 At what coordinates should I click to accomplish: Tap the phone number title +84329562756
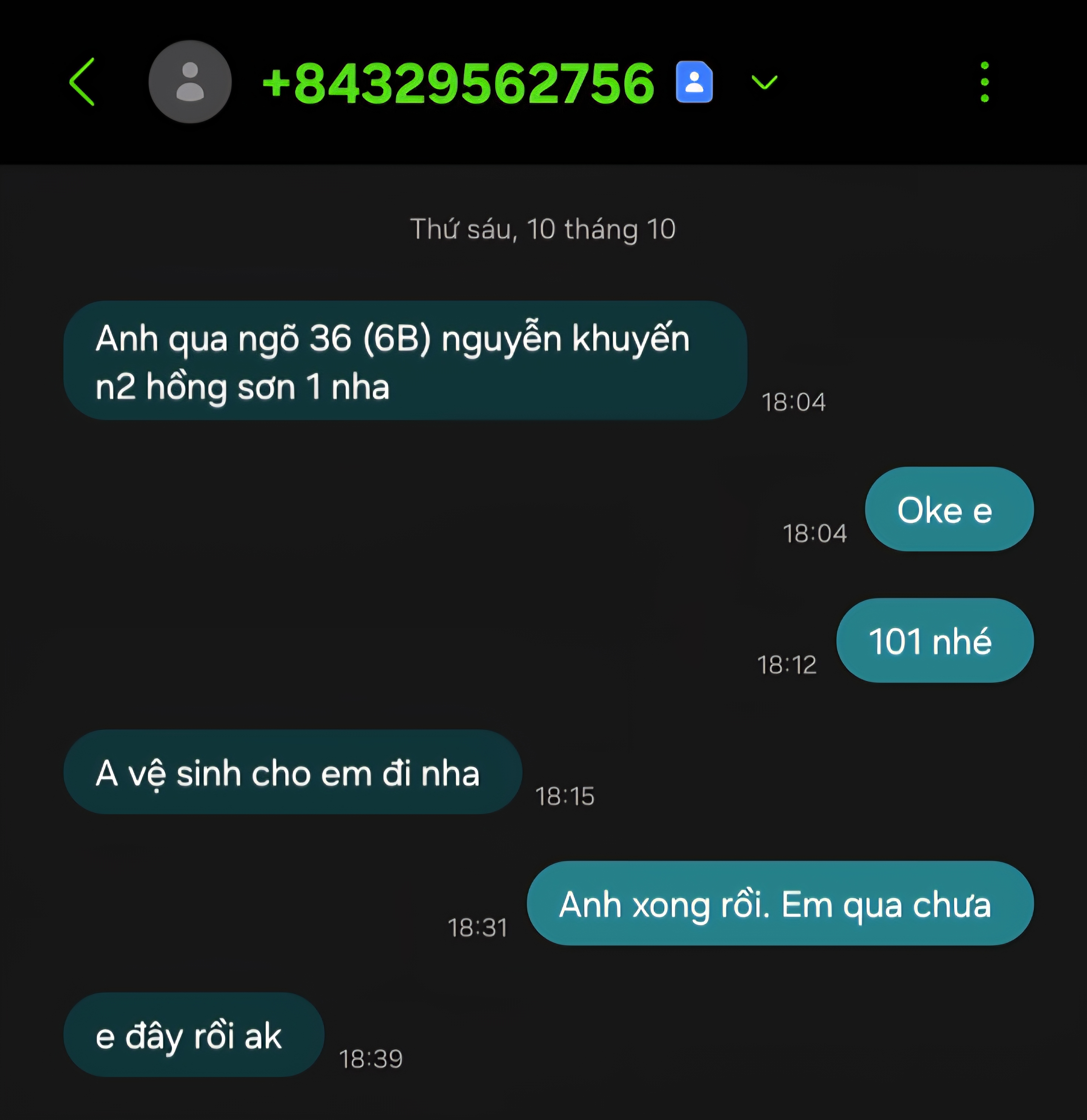tap(458, 84)
